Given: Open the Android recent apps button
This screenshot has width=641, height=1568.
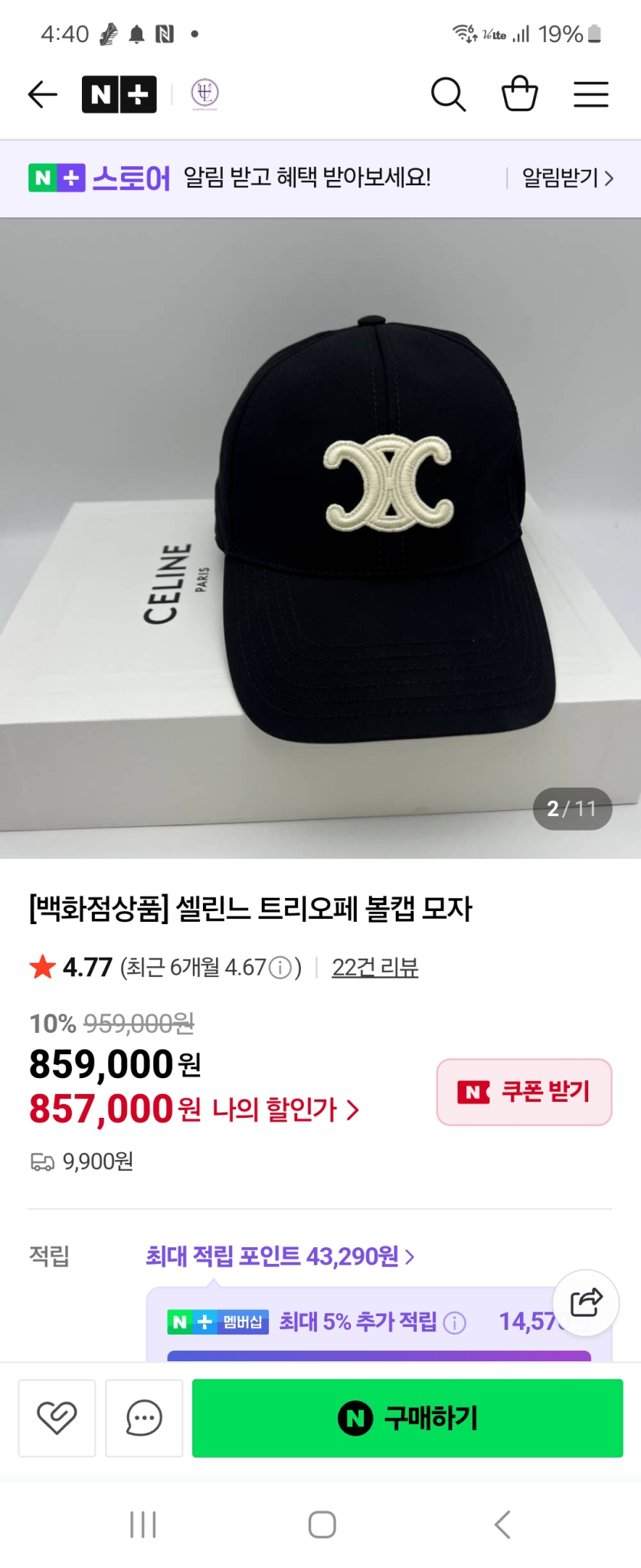Looking at the screenshot, I should (x=144, y=1524).
